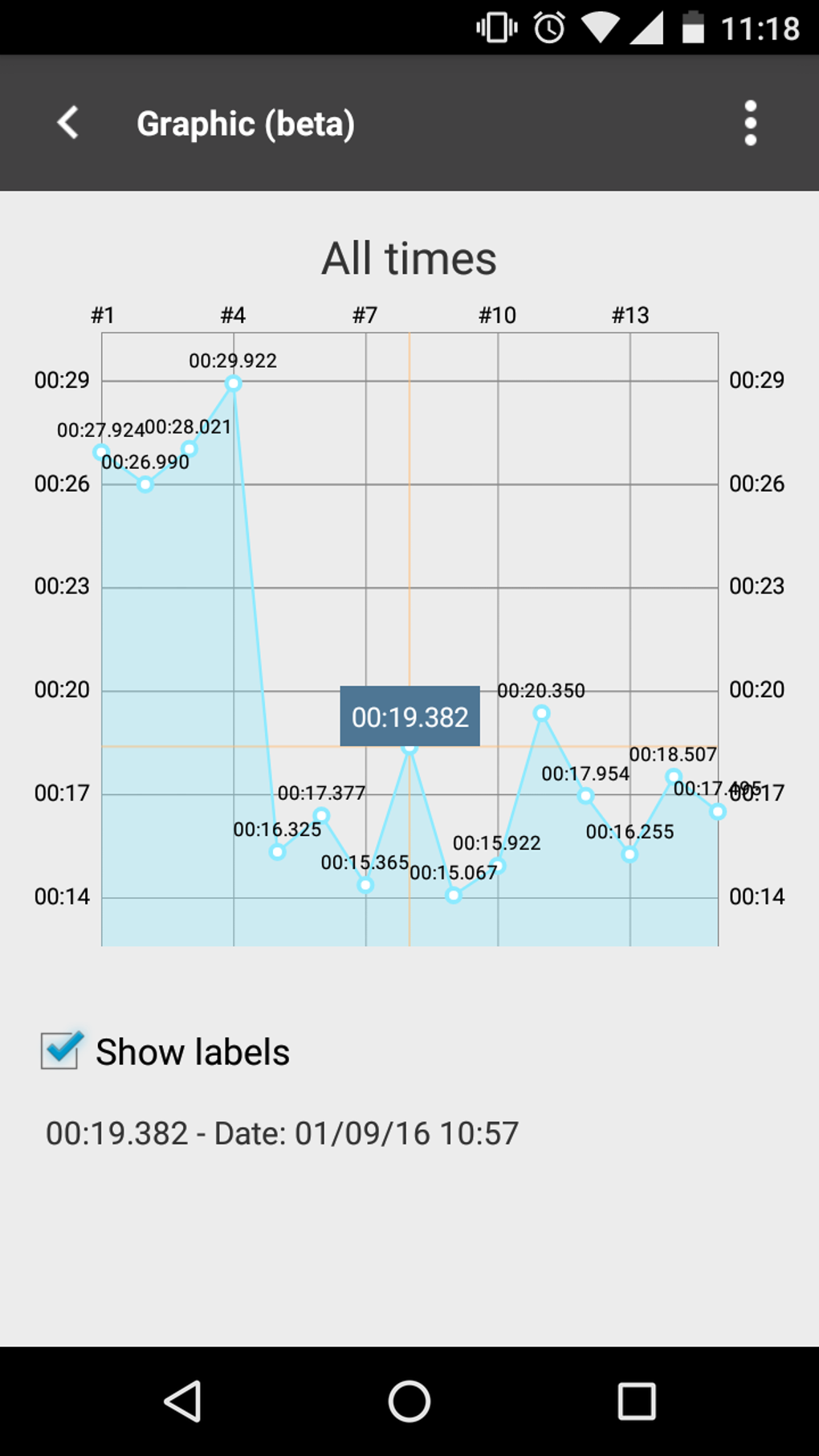Screen dimensions: 819x1456
Task: Select the 00:29.922 peak data point
Action: (x=233, y=383)
